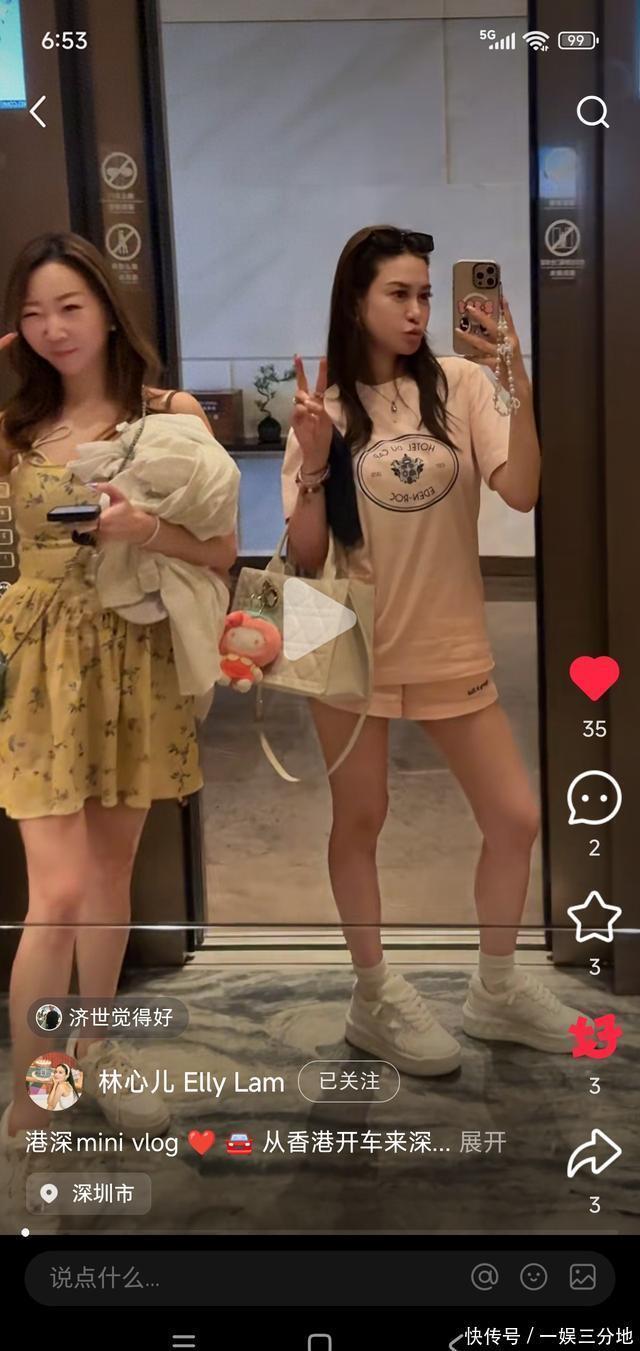Mention someone with the @ icon
Screen dimensions: 640x1351
[x=485, y=1277]
